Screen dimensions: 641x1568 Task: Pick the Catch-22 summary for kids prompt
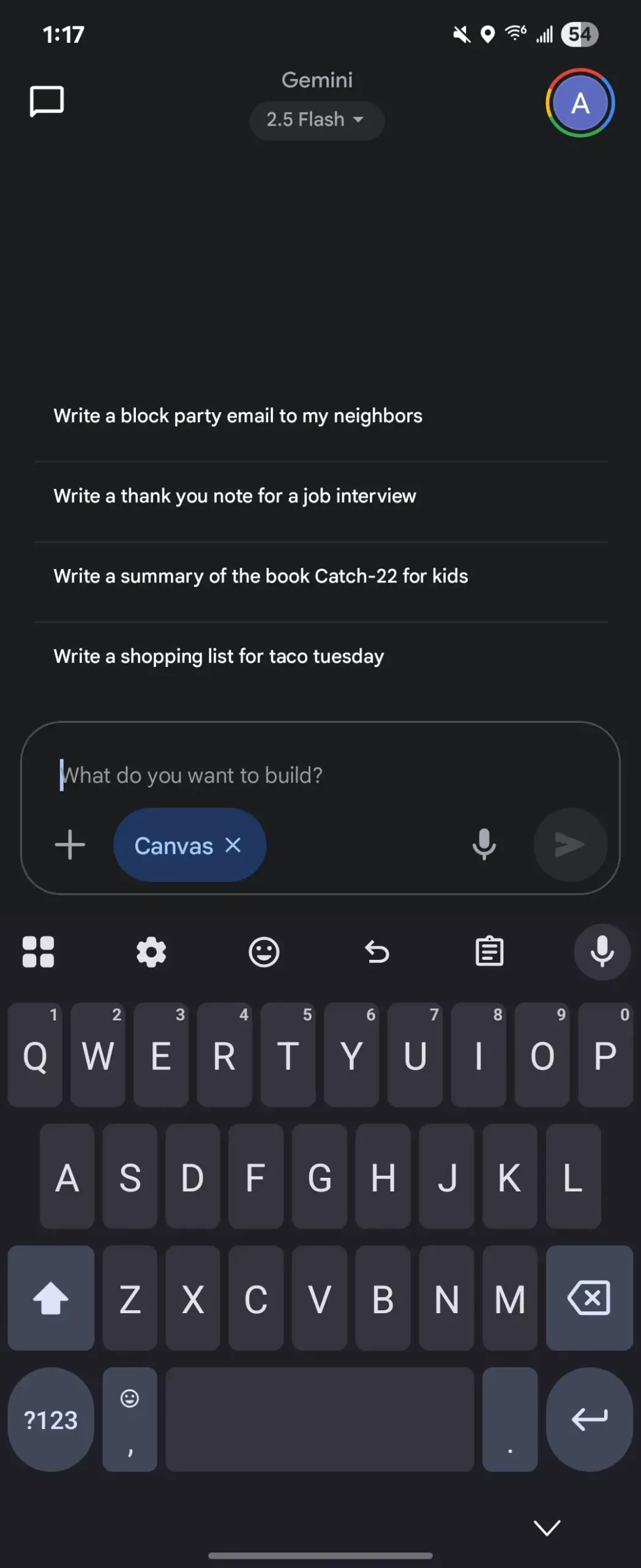pos(261,576)
